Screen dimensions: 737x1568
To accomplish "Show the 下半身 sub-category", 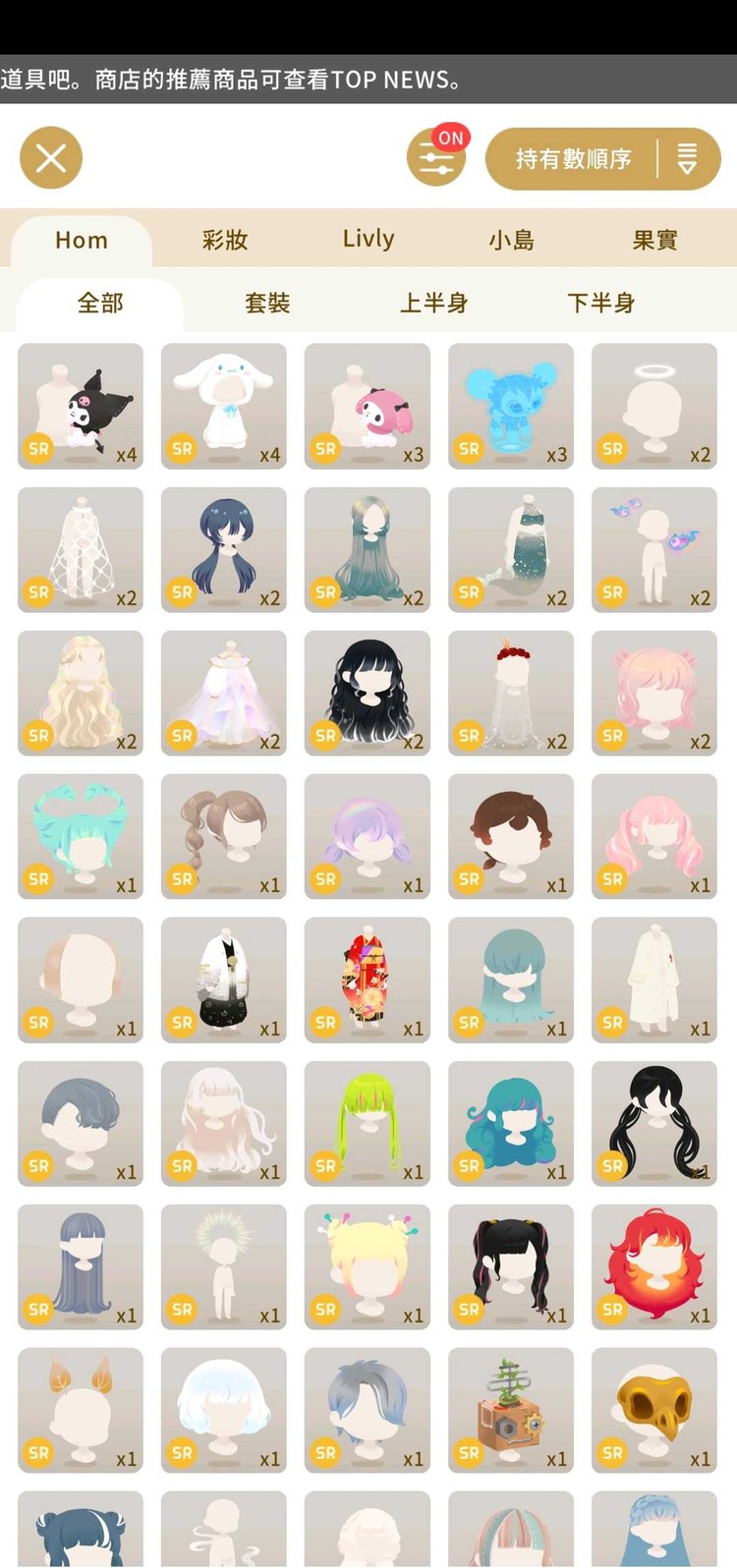I will coord(600,303).
